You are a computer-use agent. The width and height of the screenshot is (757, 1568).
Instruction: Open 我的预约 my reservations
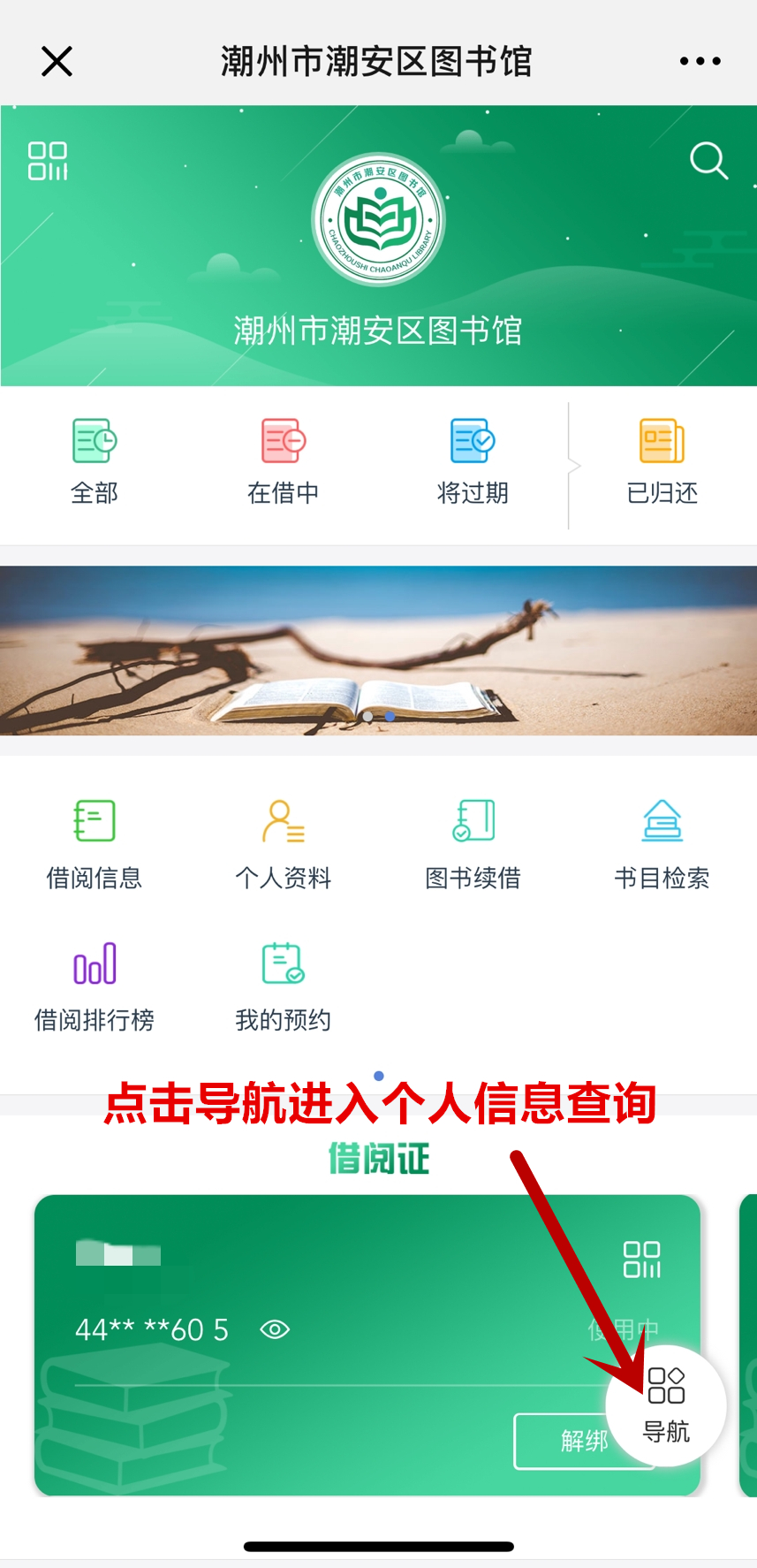point(284,986)
